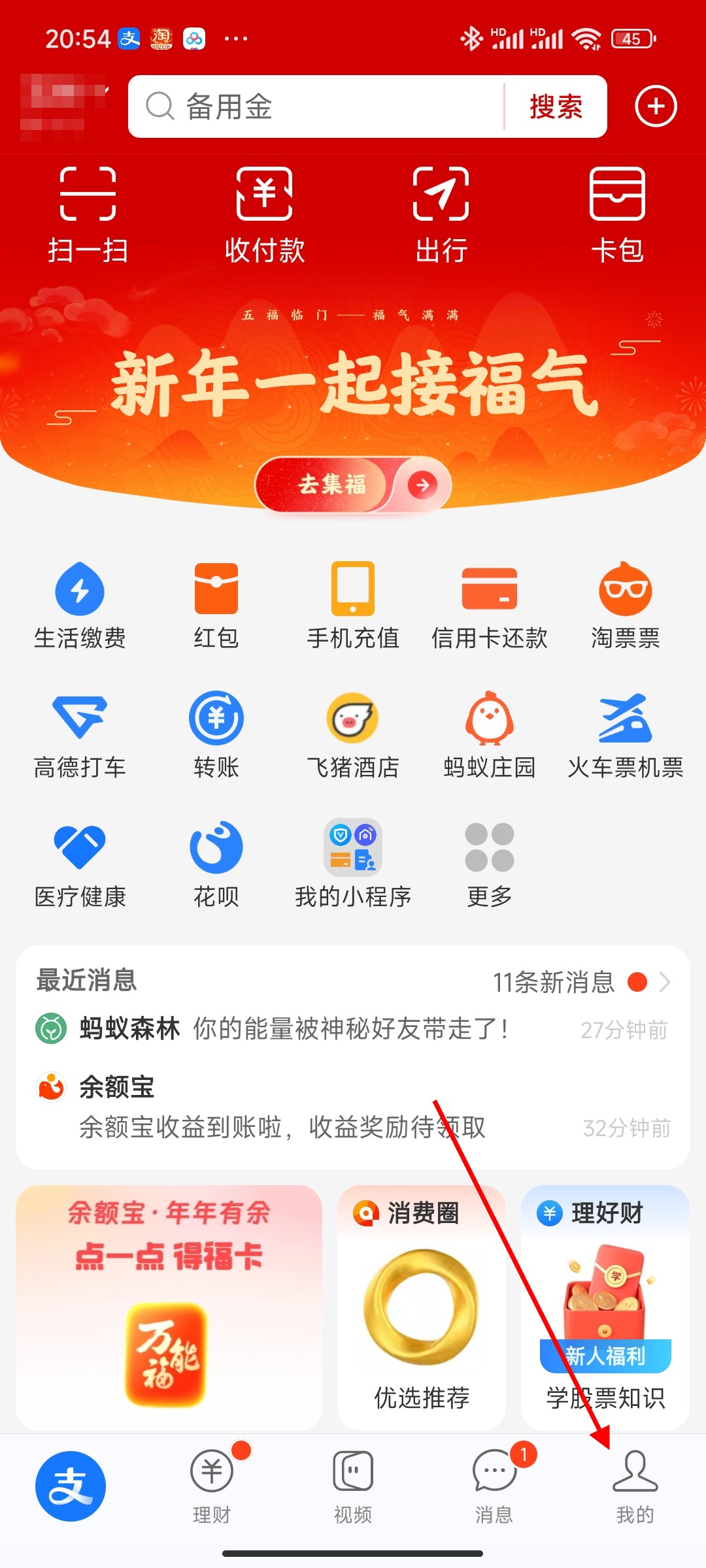
Task: Open the 理好财 学股票知识 card
Action: 605,1307
